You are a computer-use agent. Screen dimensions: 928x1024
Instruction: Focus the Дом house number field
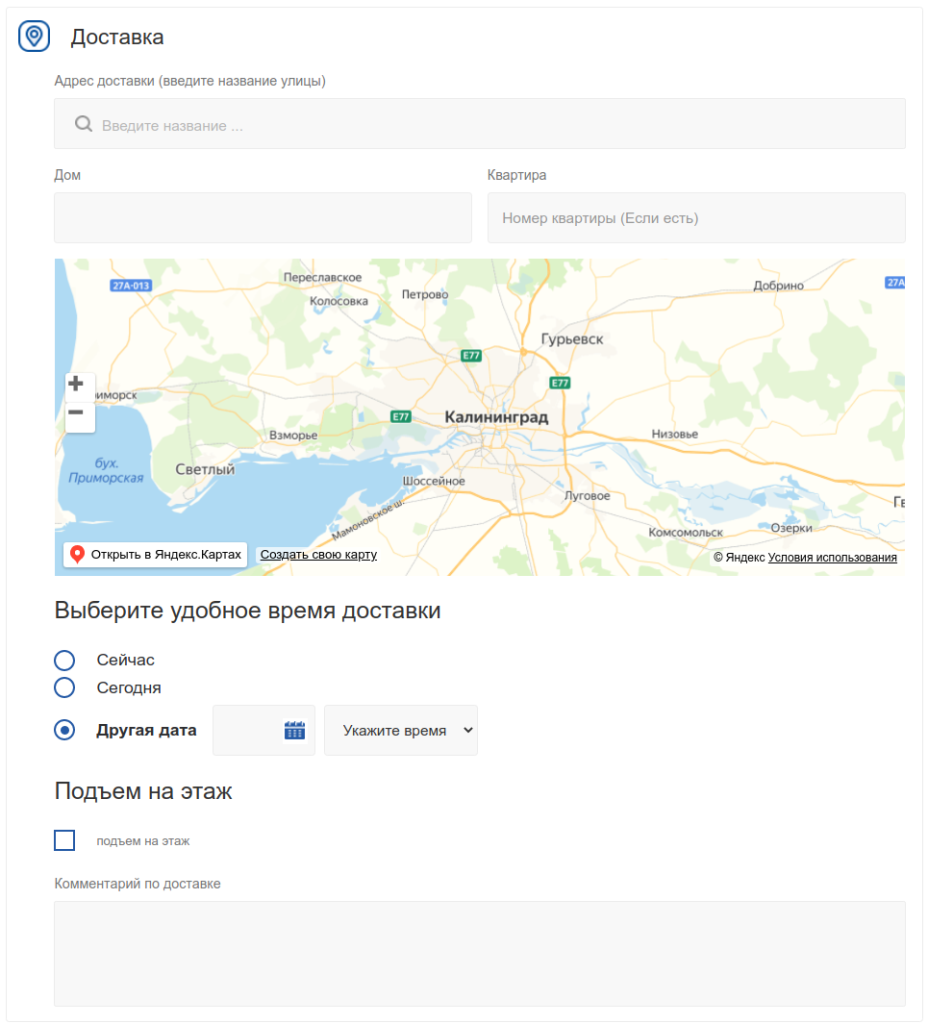[262, 218]
